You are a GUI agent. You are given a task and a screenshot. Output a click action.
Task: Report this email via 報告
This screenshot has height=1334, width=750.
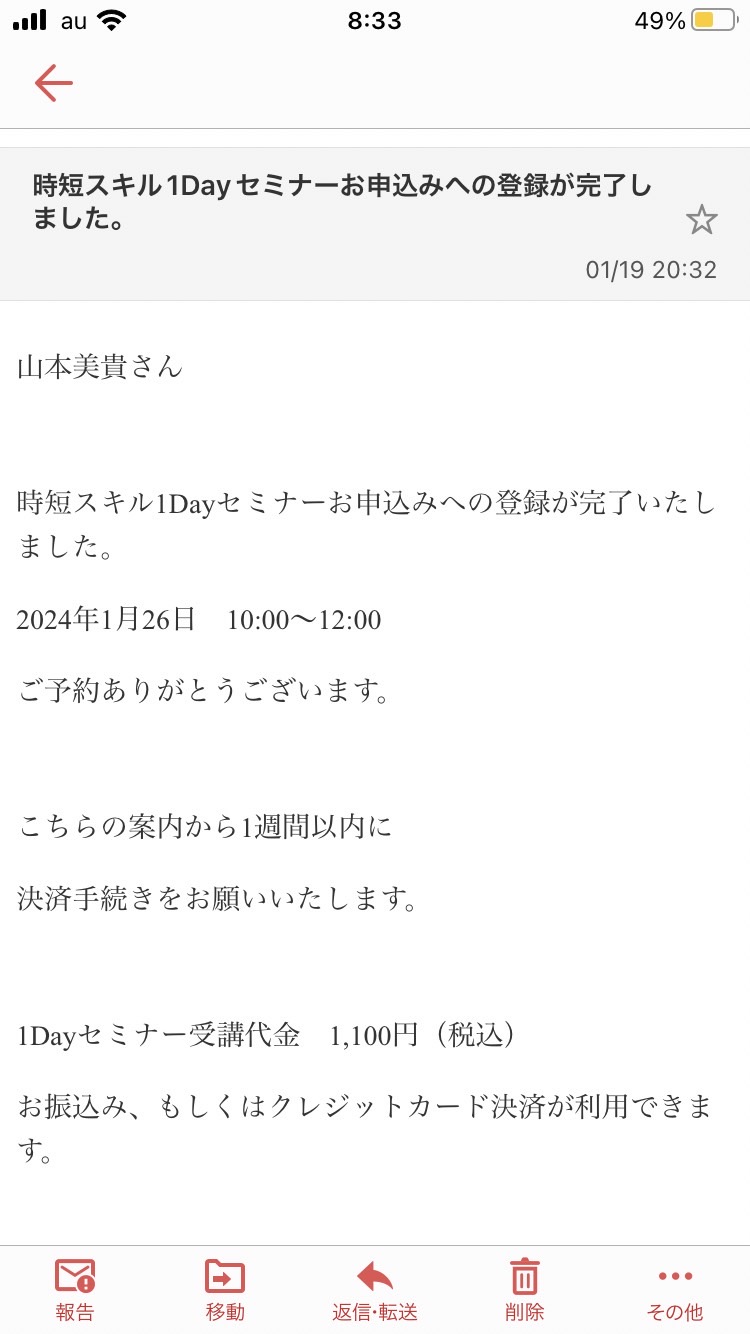click(75, 1291)
